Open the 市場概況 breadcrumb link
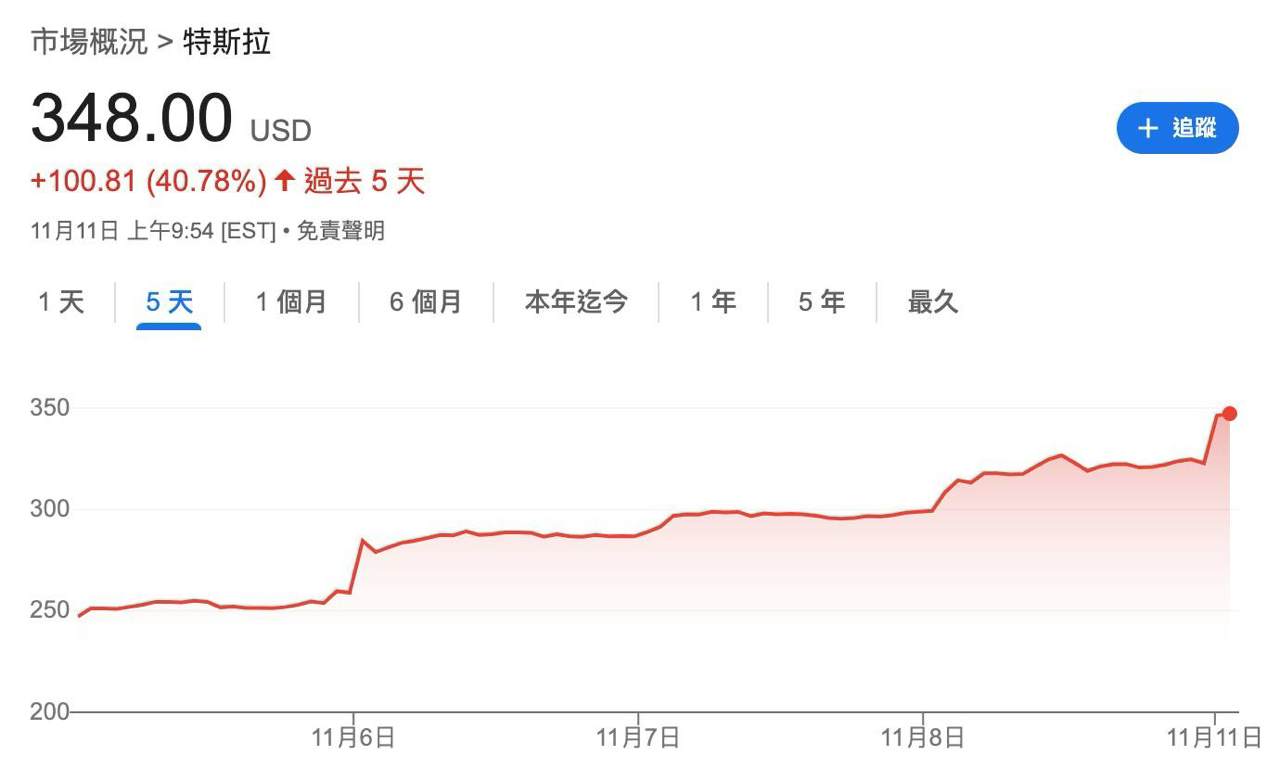 click(x=89, y=42)
